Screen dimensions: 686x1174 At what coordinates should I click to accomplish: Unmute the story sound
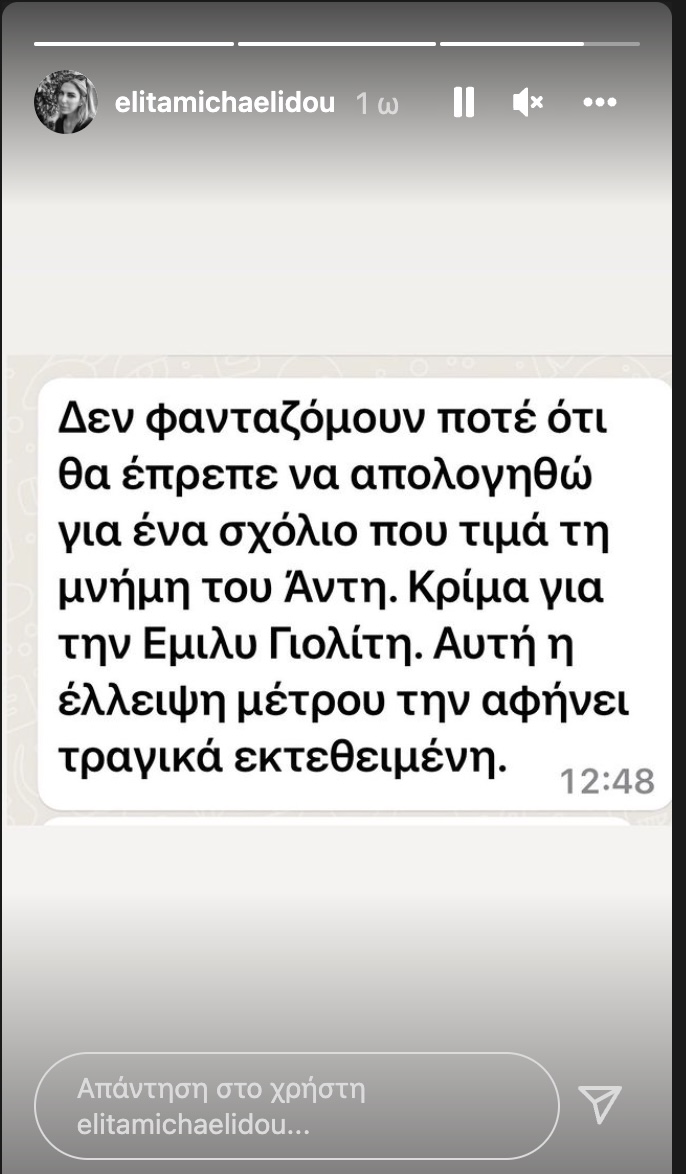pos(527,103)
